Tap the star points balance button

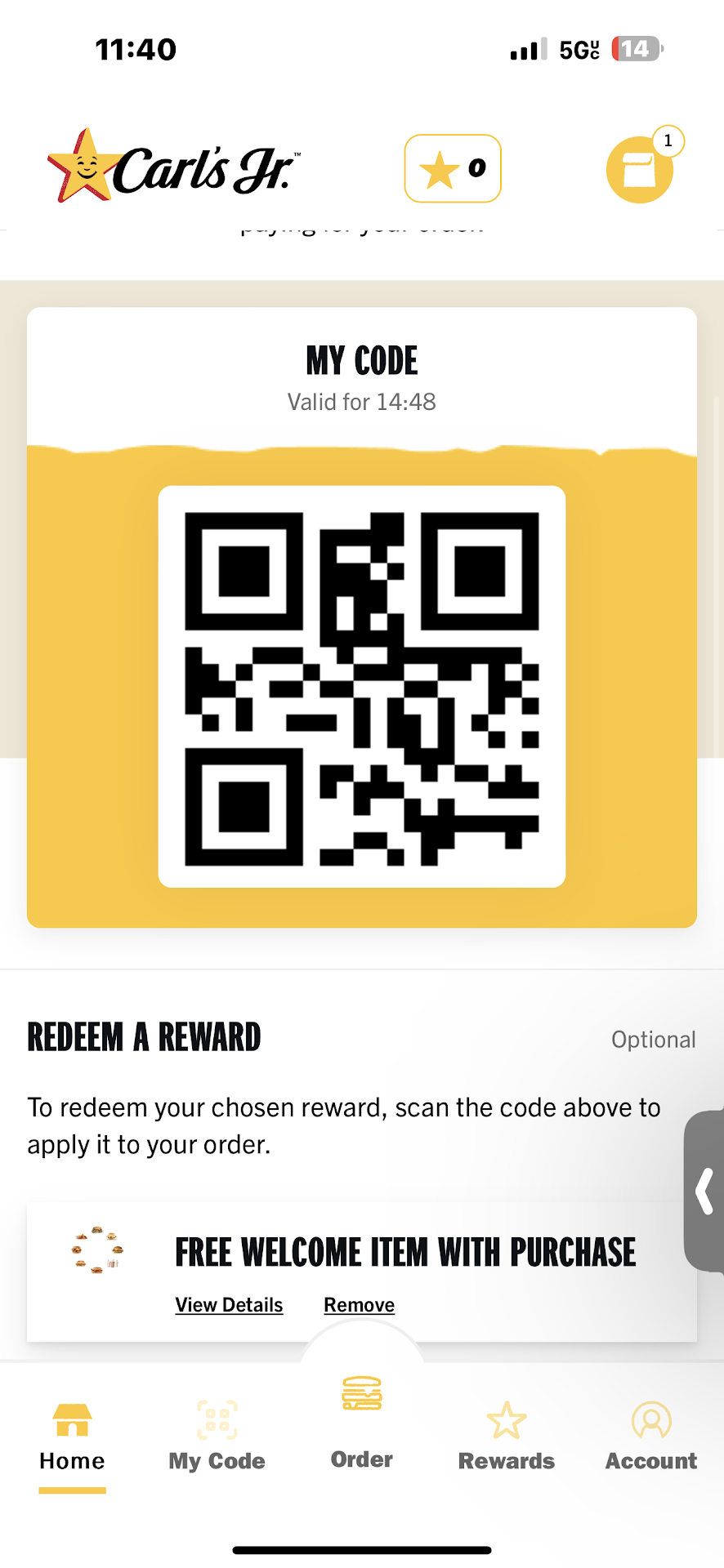pyautogui.click(x=453, y=168)
